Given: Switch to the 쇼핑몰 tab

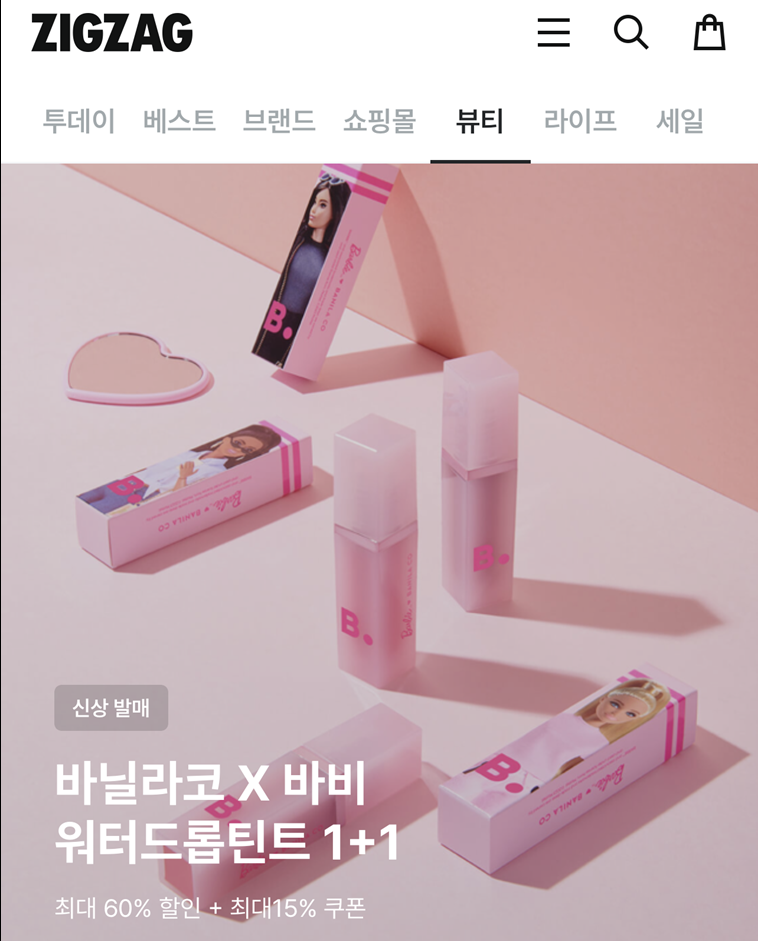Looking at the screenshot, I should [x=379, y=122].
